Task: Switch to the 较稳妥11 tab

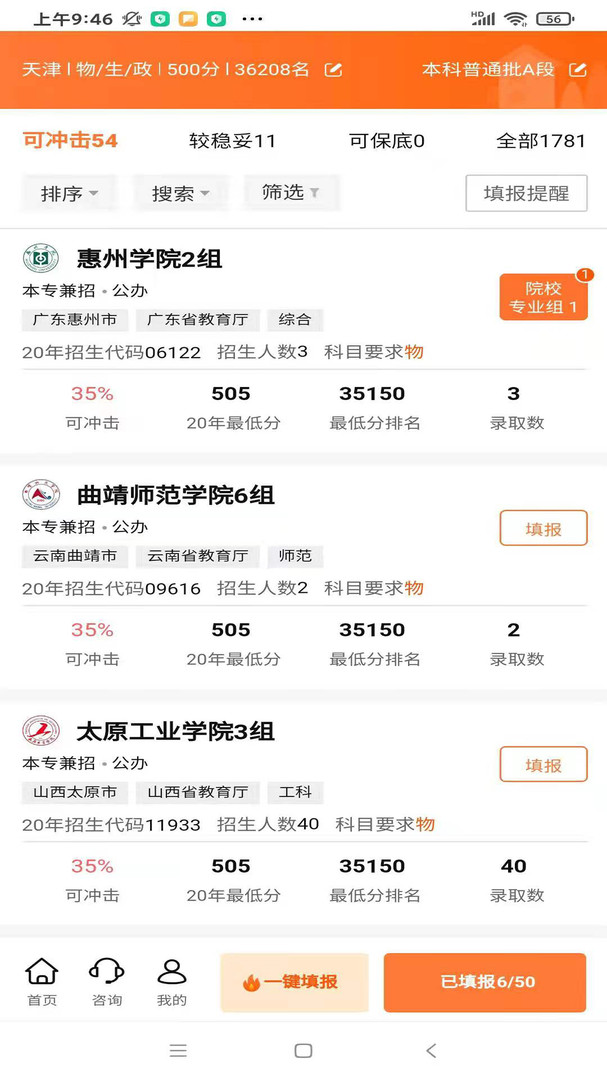Action: [232, 141]
